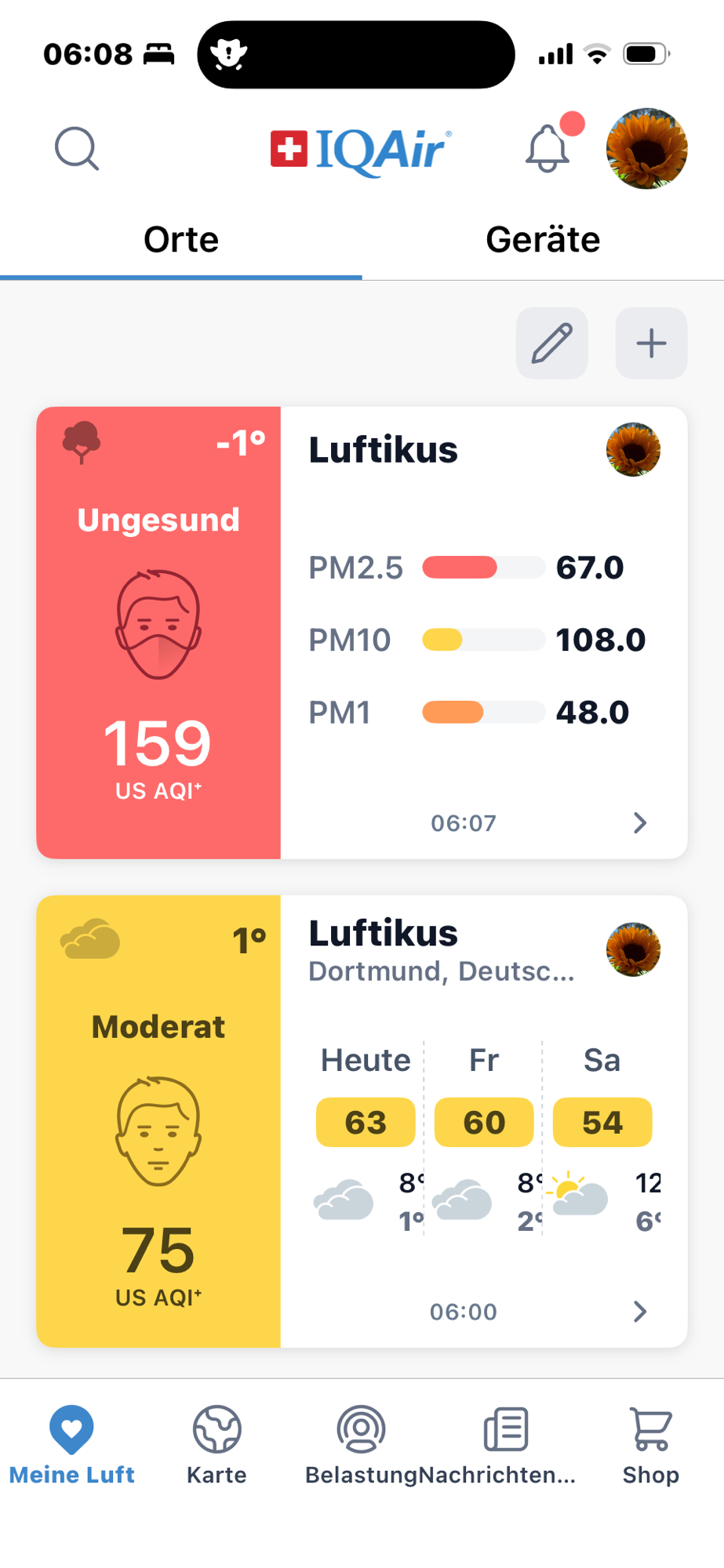Open the Luftikus card showing PM2.5 67.0

482,632
